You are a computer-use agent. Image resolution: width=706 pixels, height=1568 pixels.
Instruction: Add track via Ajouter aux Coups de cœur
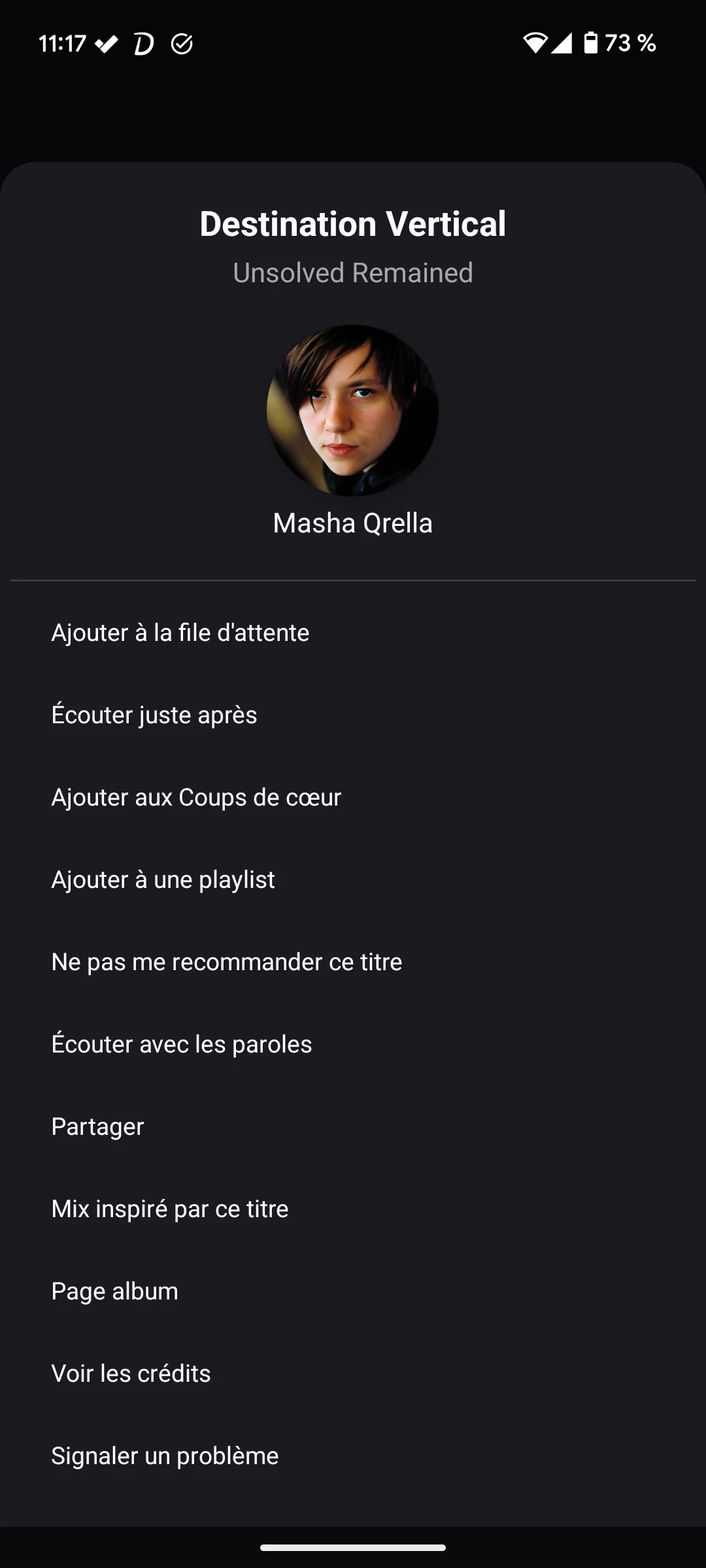click(196, 797)
